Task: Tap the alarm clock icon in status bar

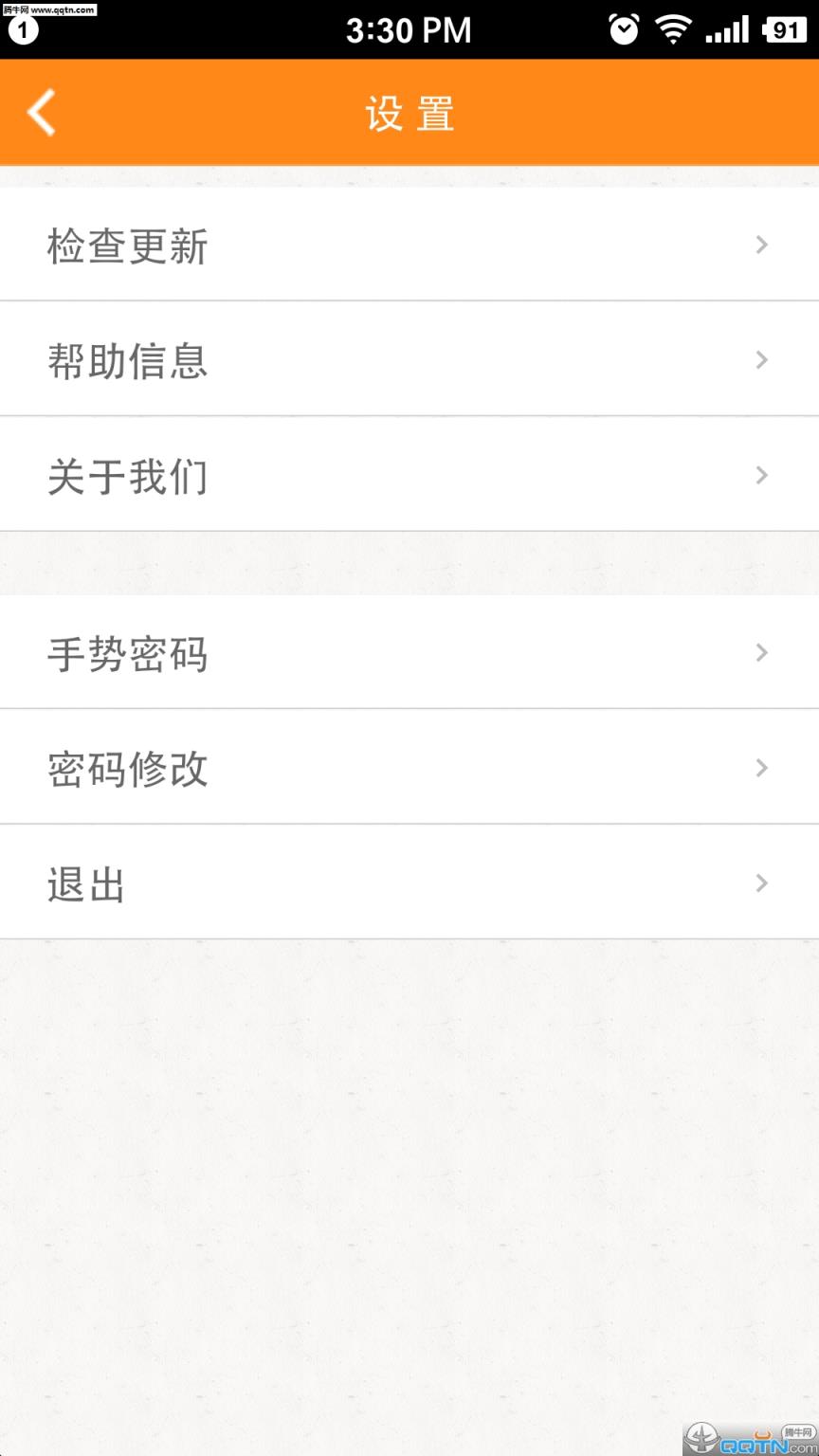Action: (624, 29)
